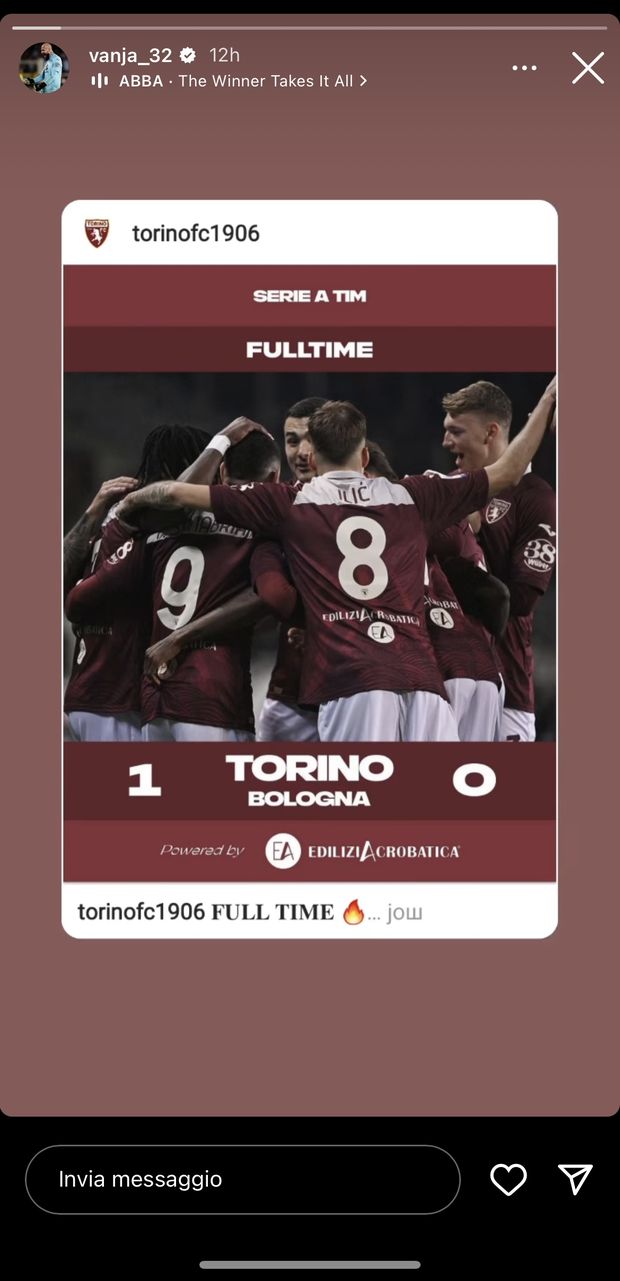Tap the Invia messaggio reply field

[242, 1179]
